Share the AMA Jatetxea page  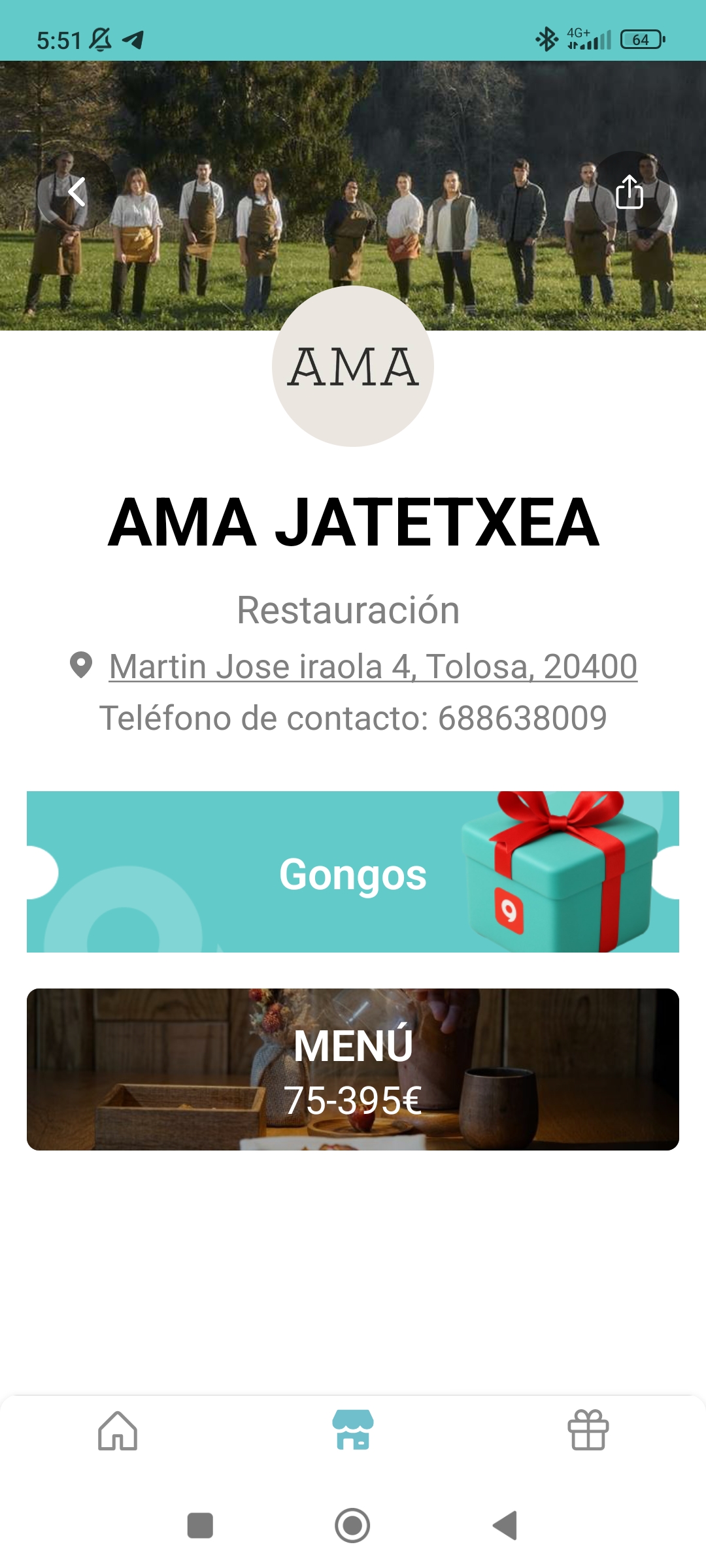coord(630,192)
